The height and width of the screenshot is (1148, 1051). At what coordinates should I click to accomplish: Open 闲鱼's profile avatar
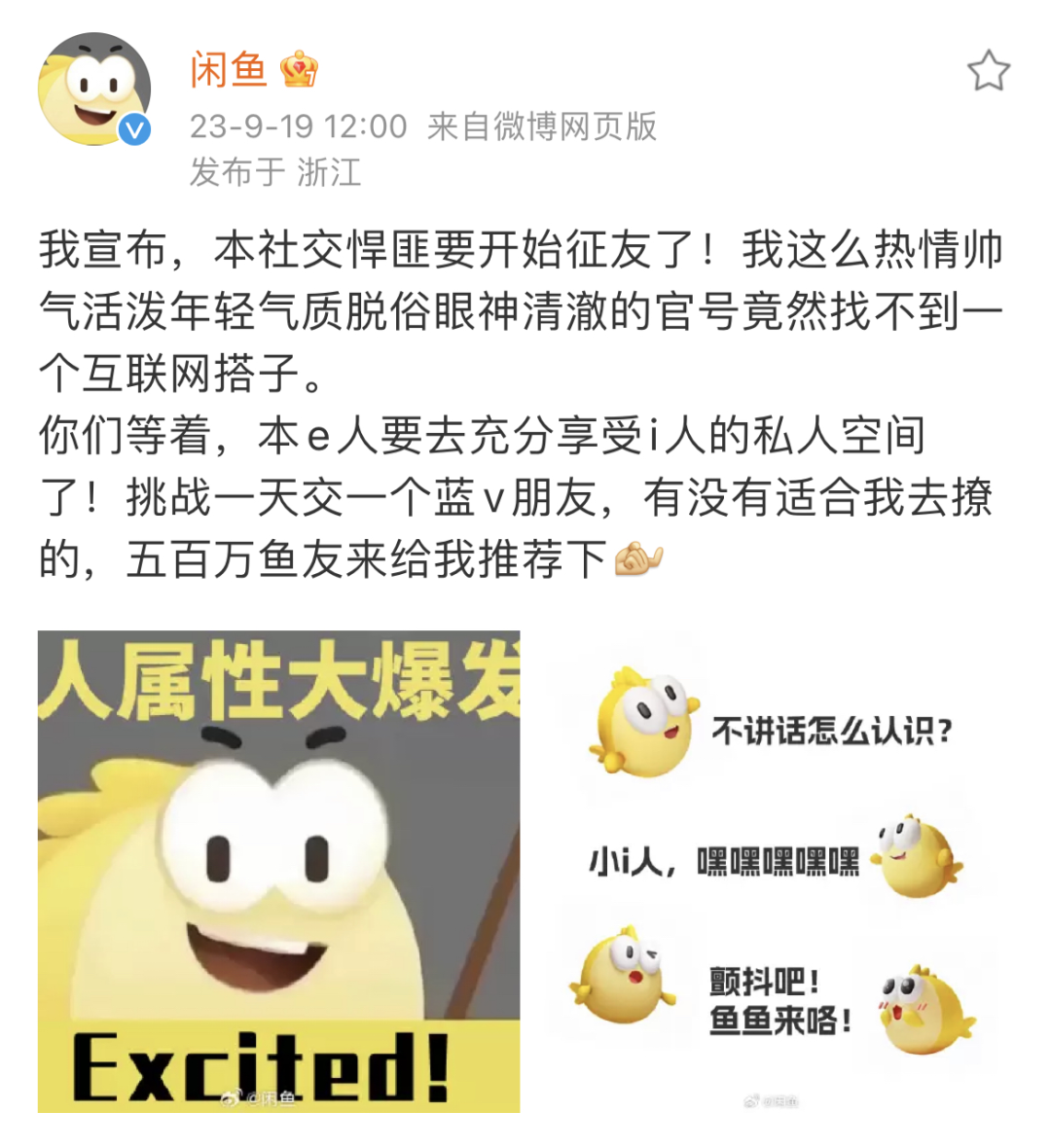[94, 90]
